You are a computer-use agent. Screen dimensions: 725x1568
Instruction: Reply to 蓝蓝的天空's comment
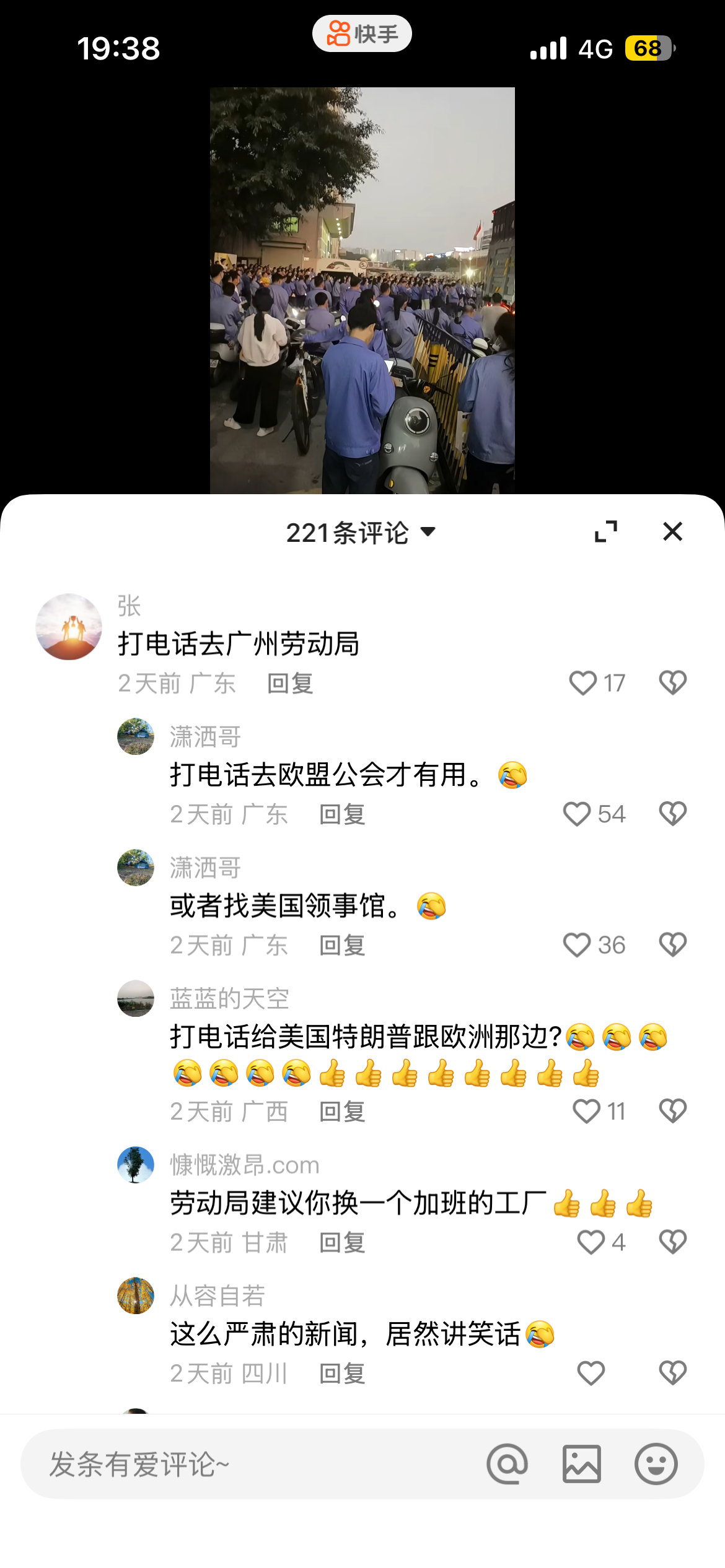tap(342, 1112)
